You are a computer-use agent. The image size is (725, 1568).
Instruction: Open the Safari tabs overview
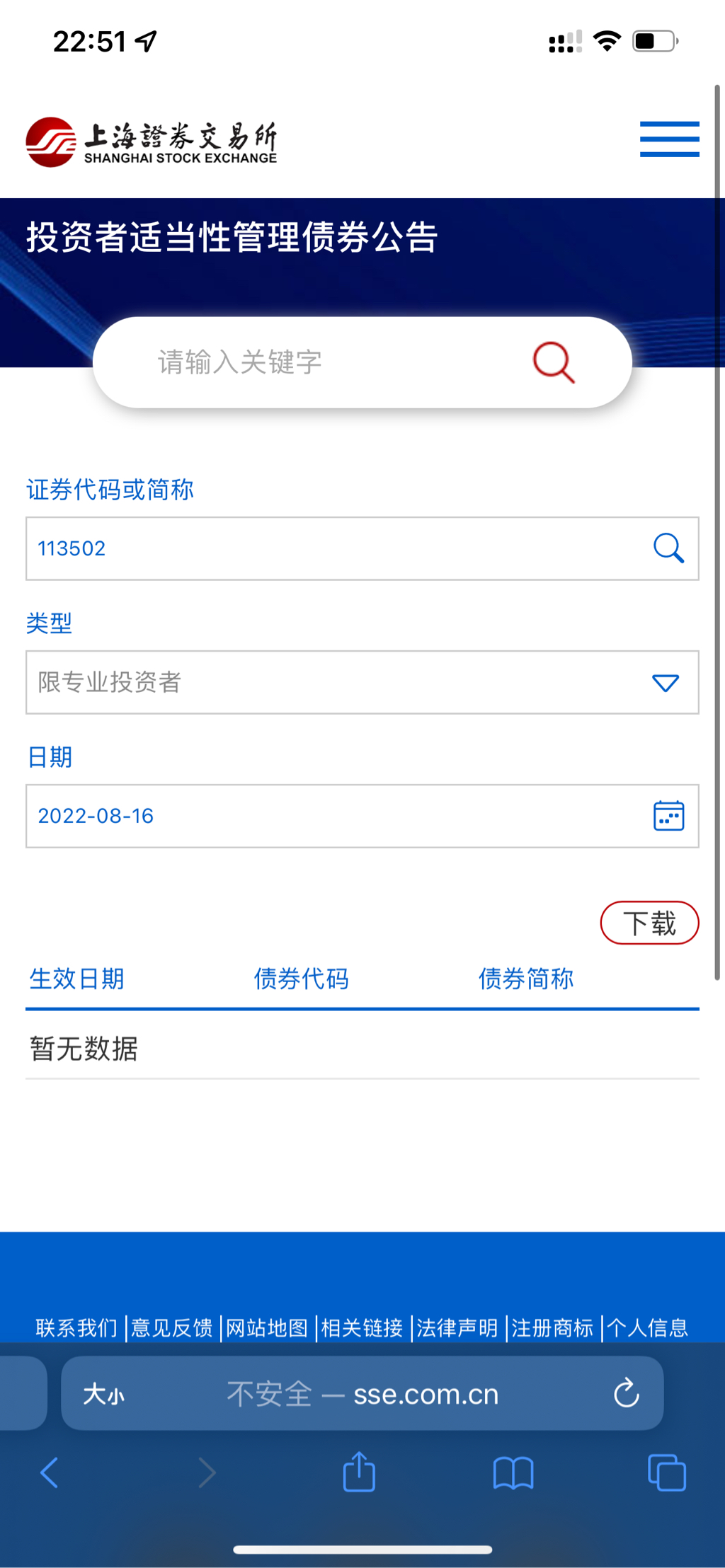667,1473
